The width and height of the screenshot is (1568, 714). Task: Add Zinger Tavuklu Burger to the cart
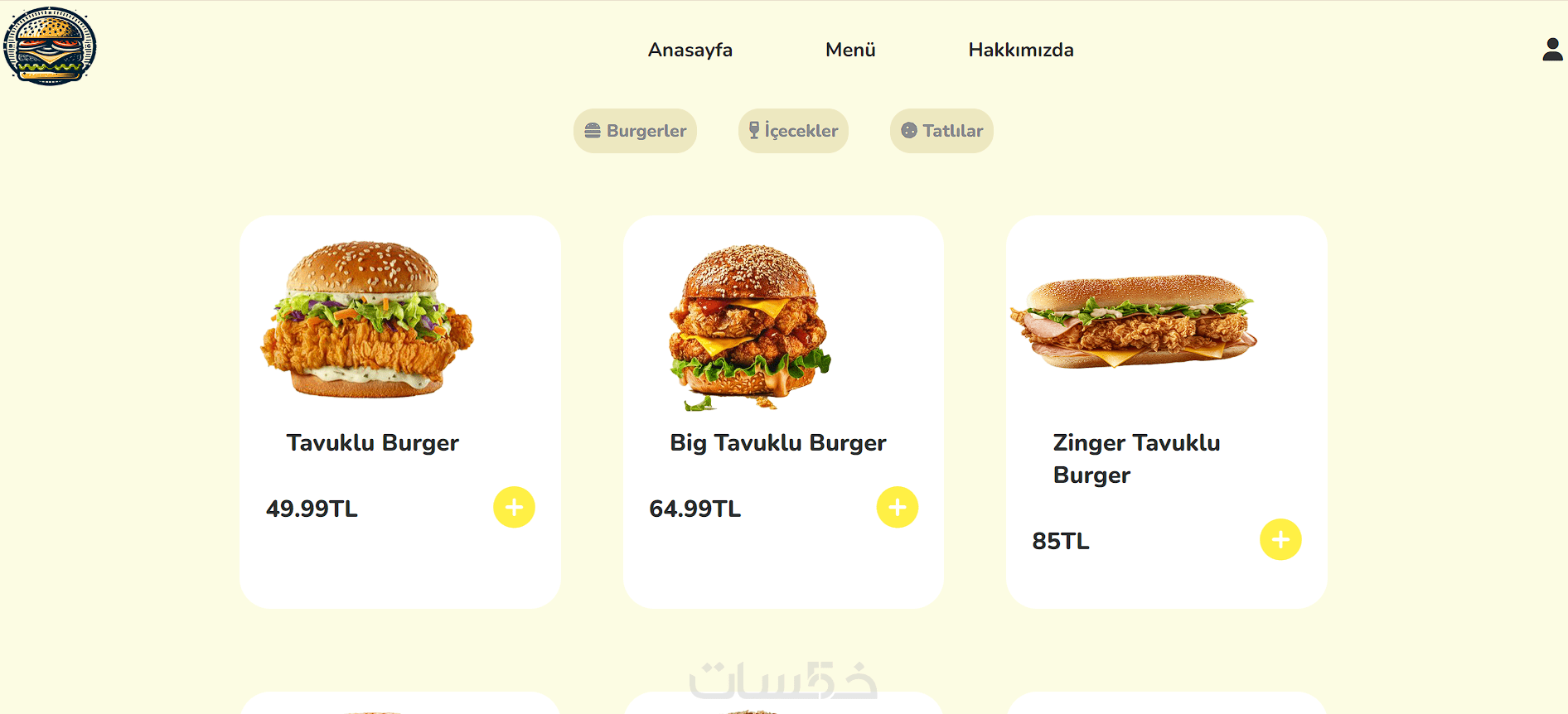[1280, 540]
